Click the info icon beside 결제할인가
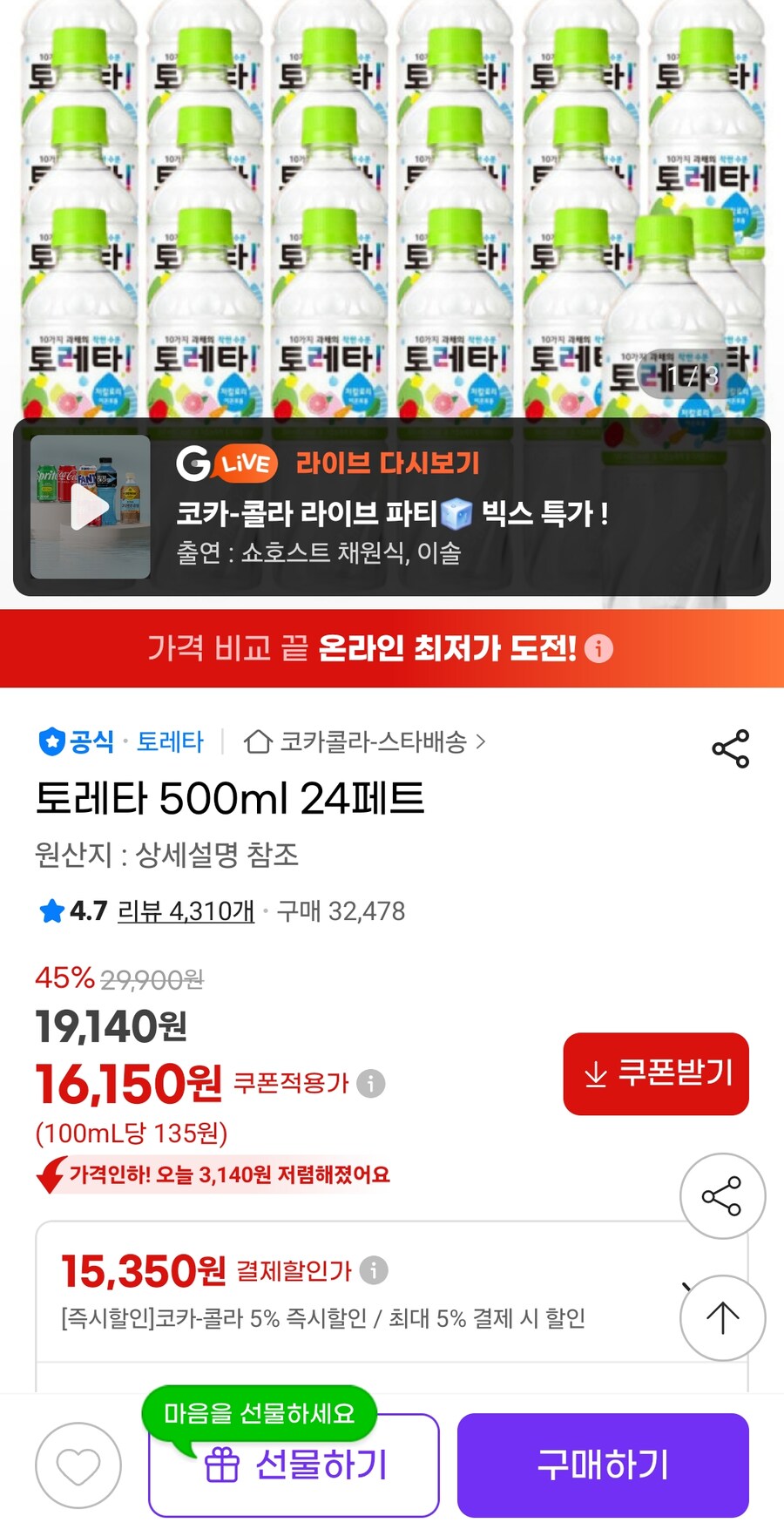784x1536 pixels. coord(375,1271)
